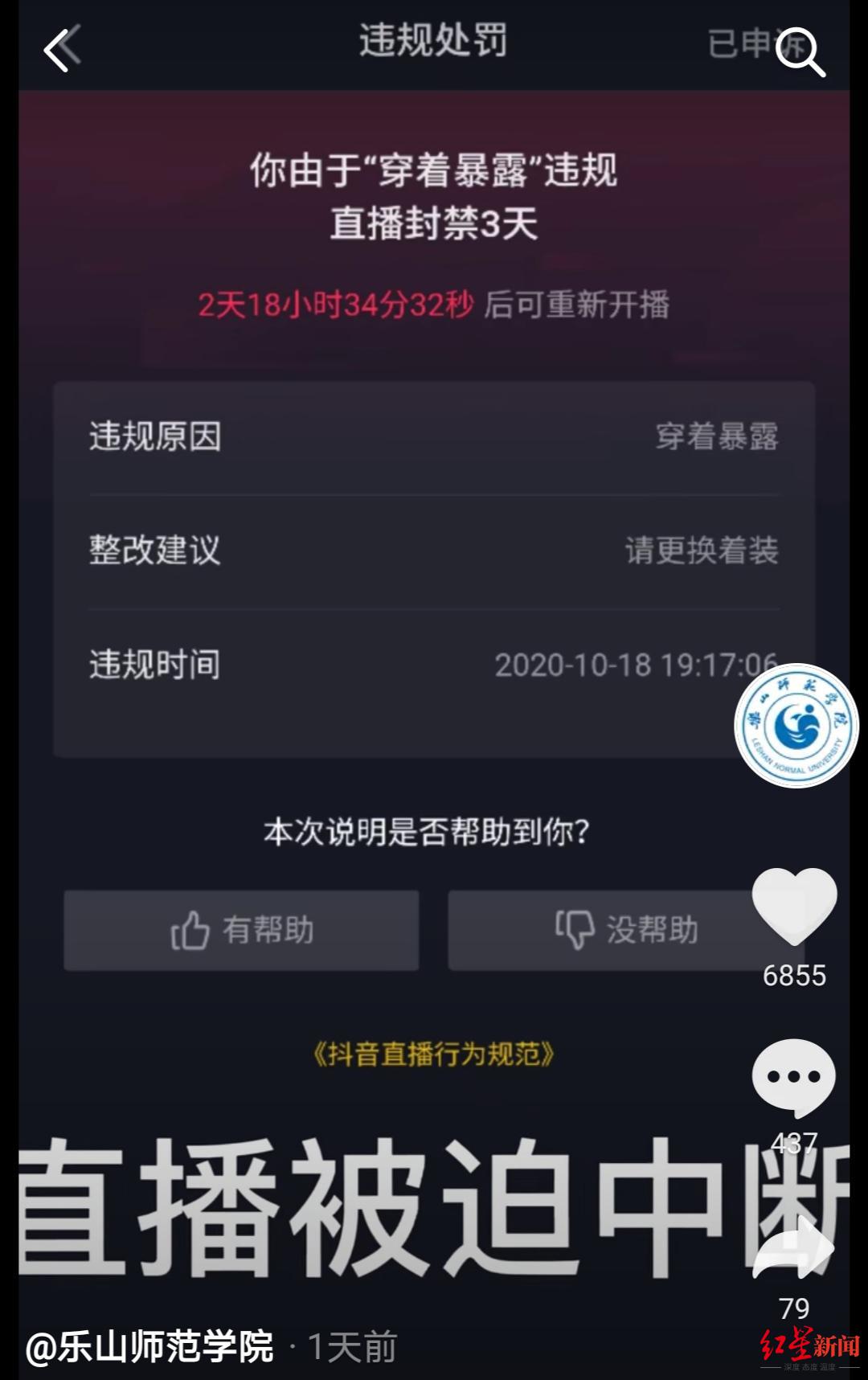Screen dimensions: 868x1380
Task: Open the @乐山师范学院 account name
Action: (149, 1346)
